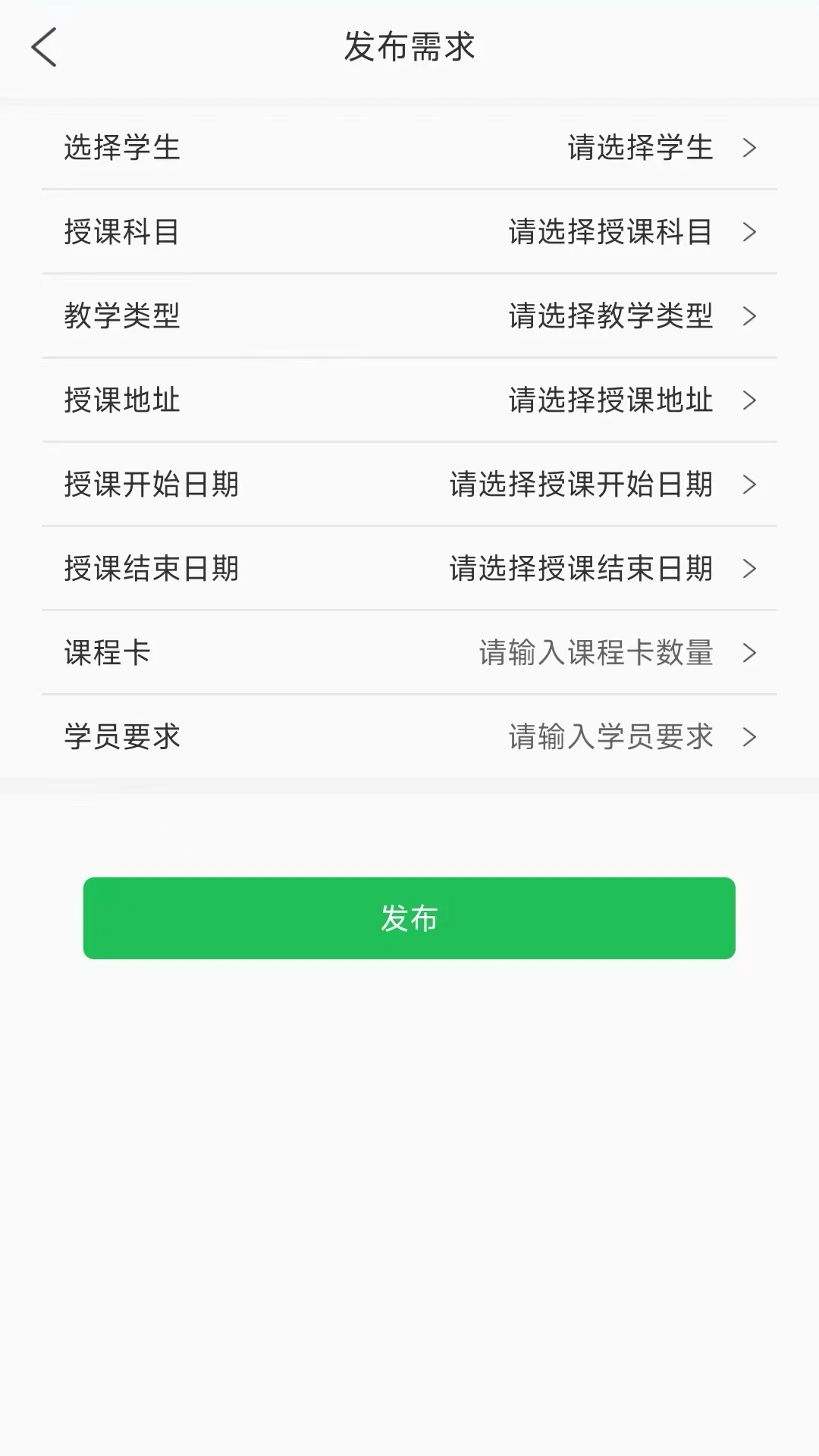This screenshot has width=819, height=1456.
Task: Select the 请选择学生 placeholder text
Action: tap(639, 149)
